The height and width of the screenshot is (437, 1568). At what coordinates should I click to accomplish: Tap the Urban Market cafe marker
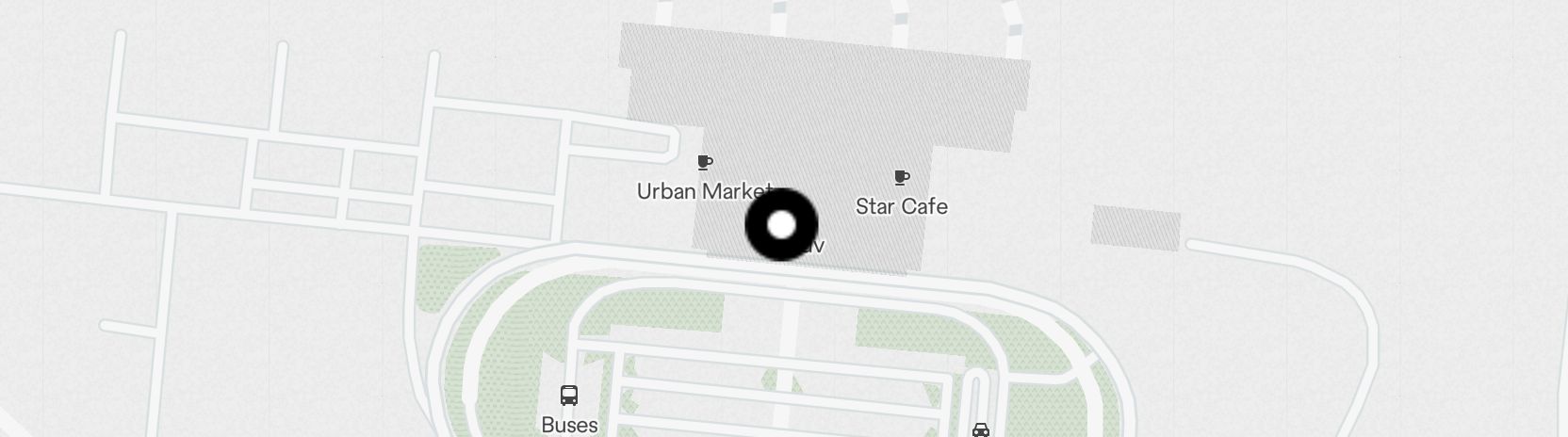tap(704, 163)
